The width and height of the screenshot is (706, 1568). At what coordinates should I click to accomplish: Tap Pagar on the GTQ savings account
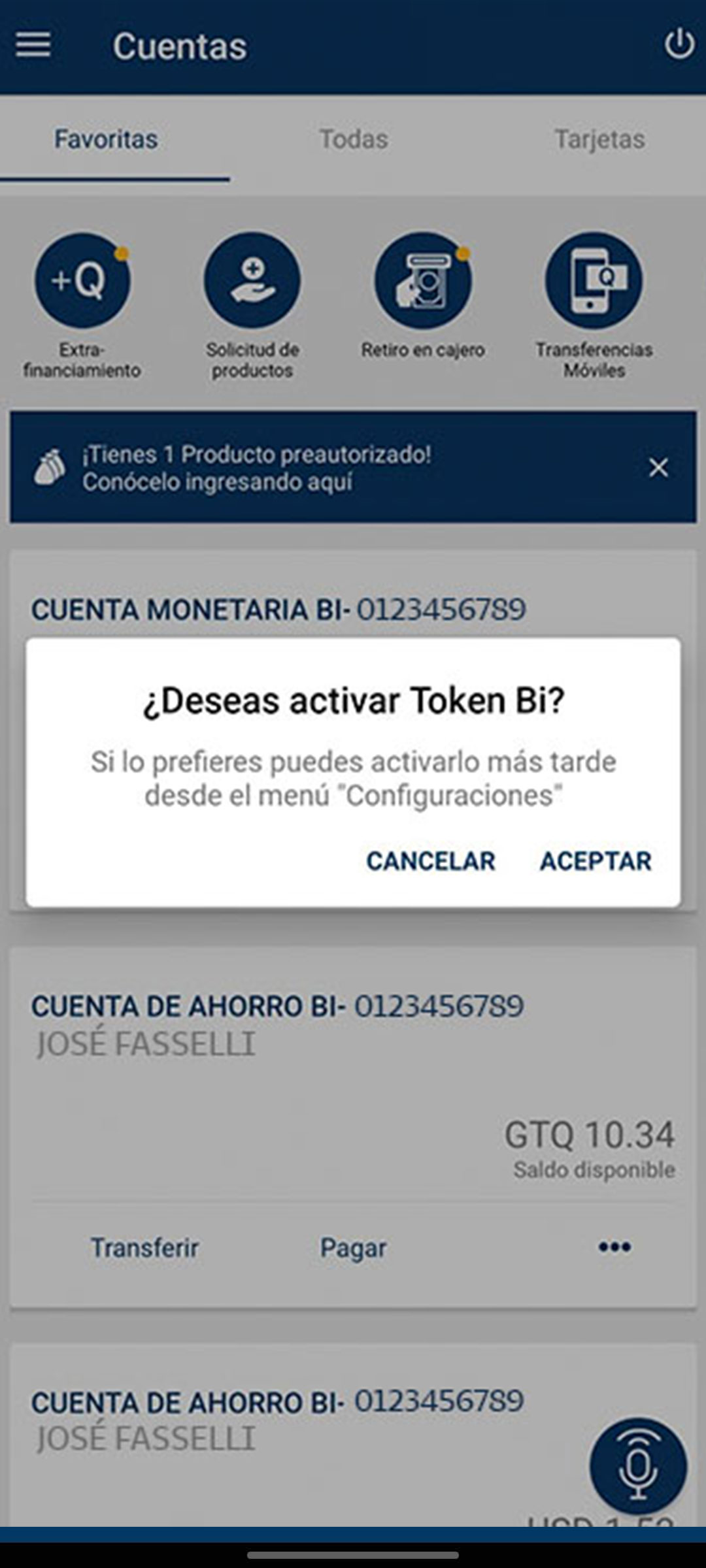point(353,1248)
